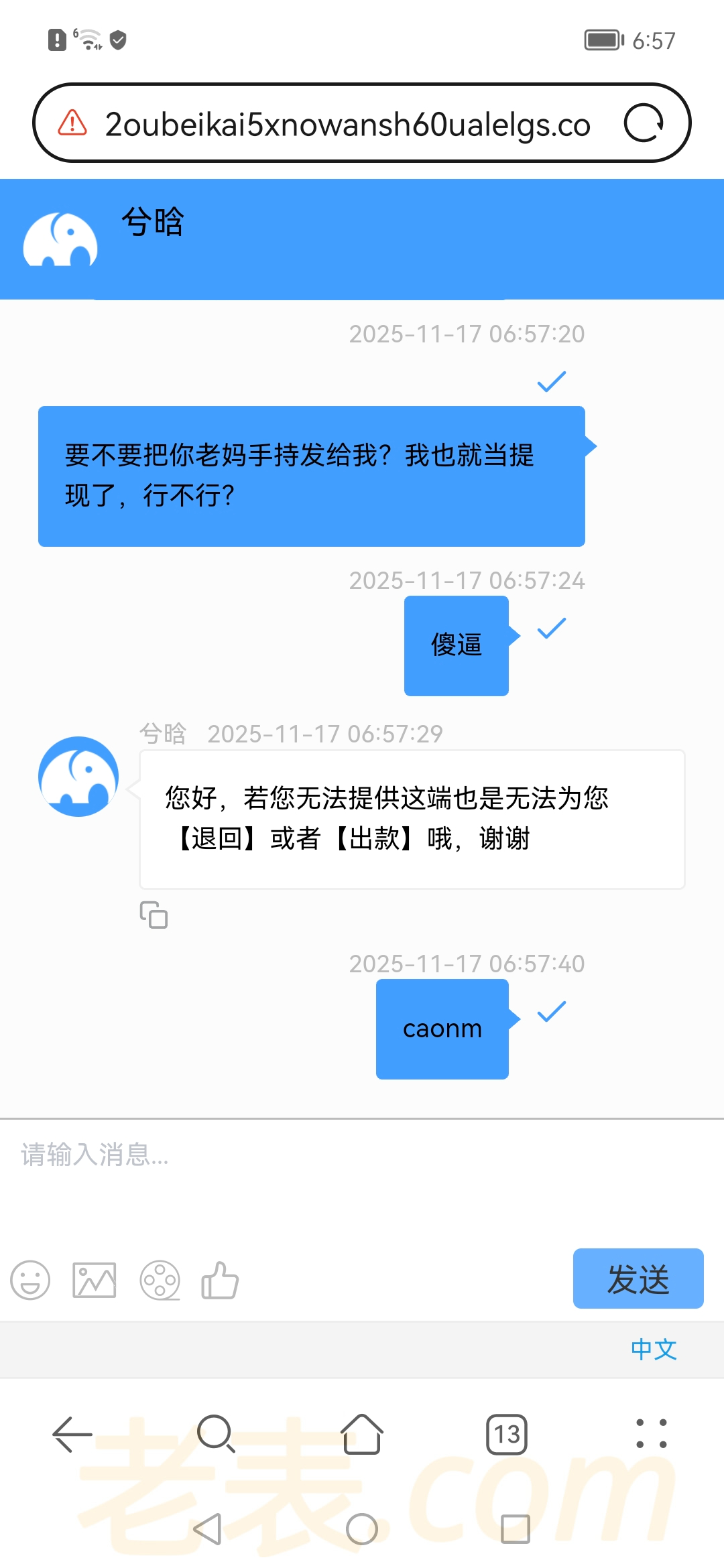
Task: Reload the page with the refresh icon
Action: click(x=644, y=123)
